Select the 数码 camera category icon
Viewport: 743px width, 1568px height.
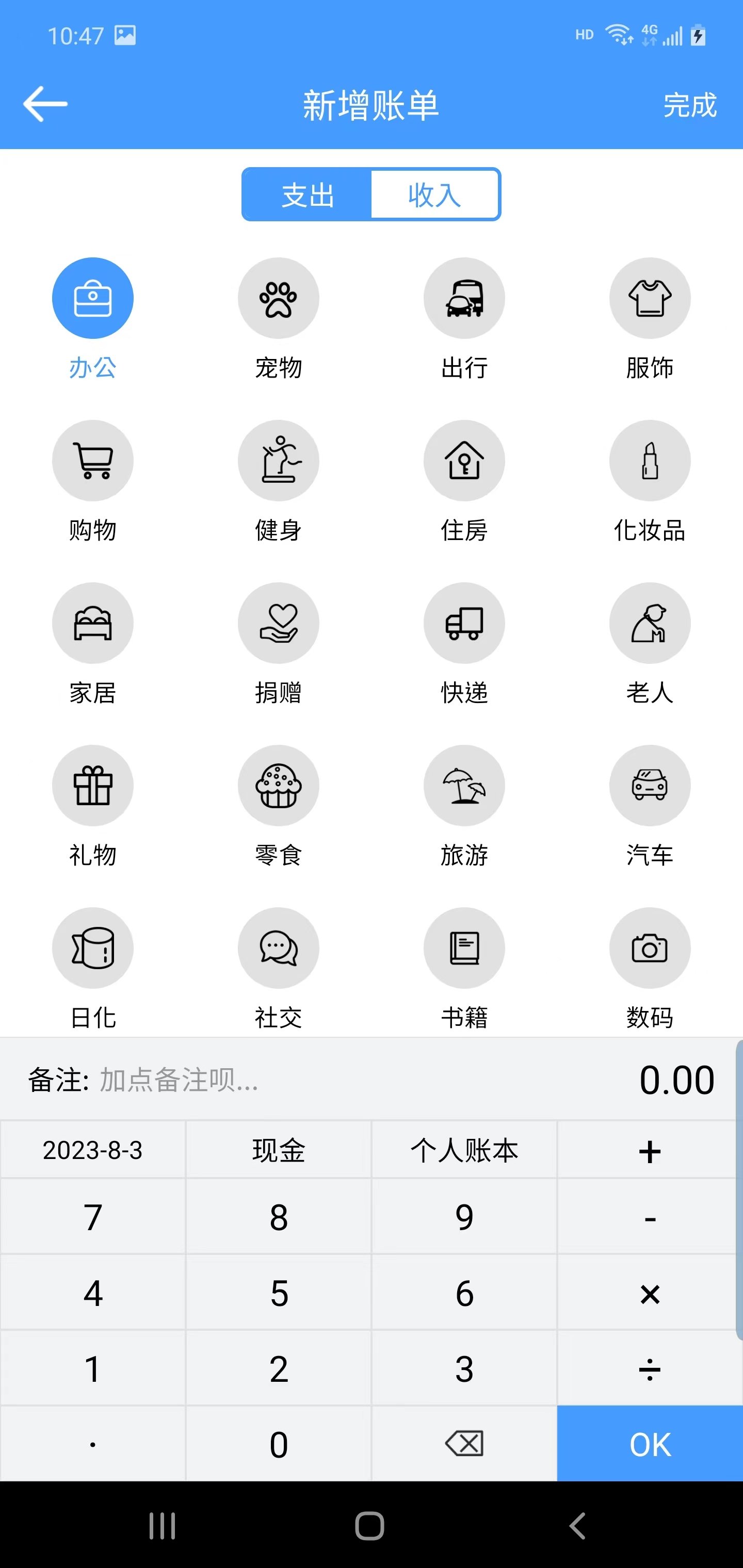[650, 948]
